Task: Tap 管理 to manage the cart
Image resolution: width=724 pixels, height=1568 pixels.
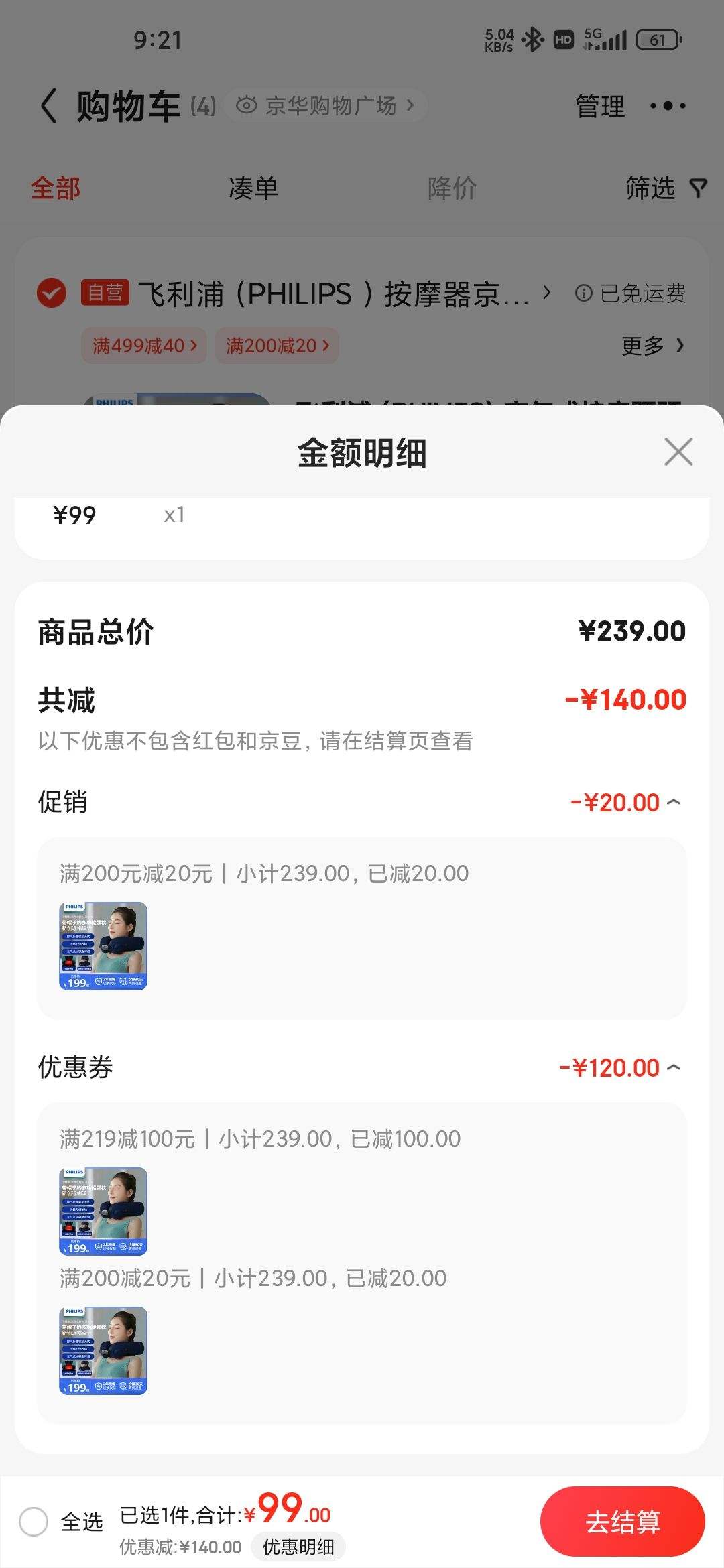Action: [600, 106]
